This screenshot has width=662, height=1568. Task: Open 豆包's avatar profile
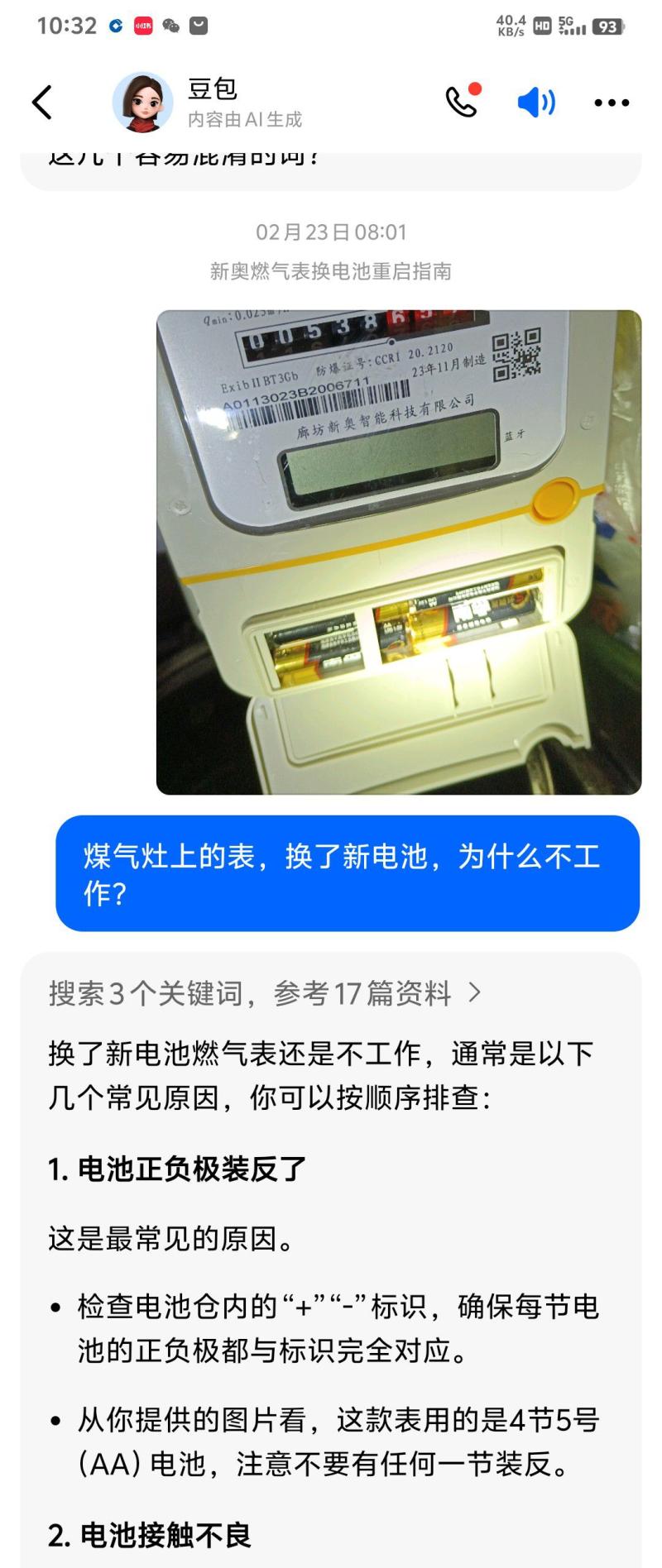[142, 103]
